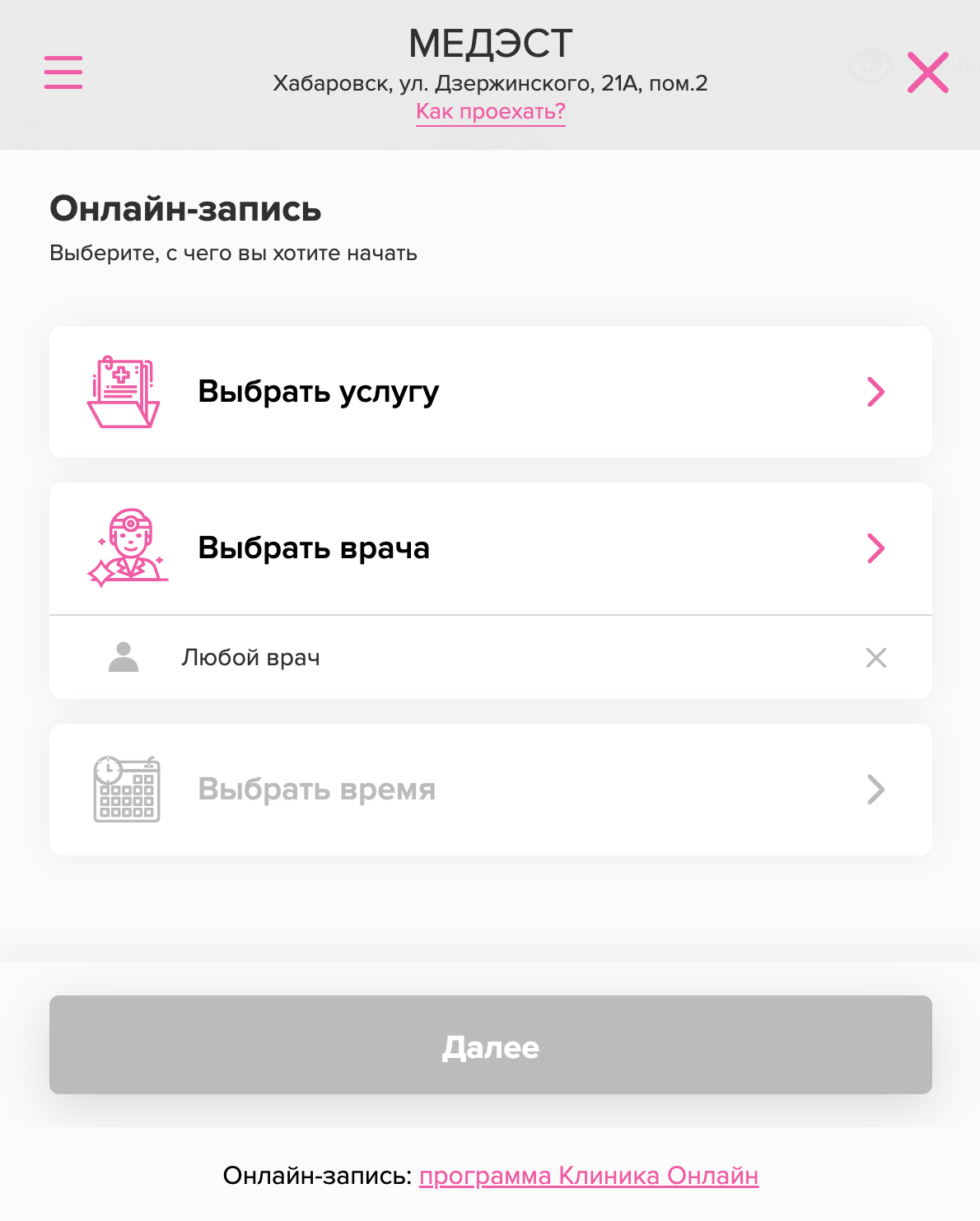Screen dimensions: 980x1221
Task: Open "Выбрать врача" to choose a doctor
Action: (490, 548)
